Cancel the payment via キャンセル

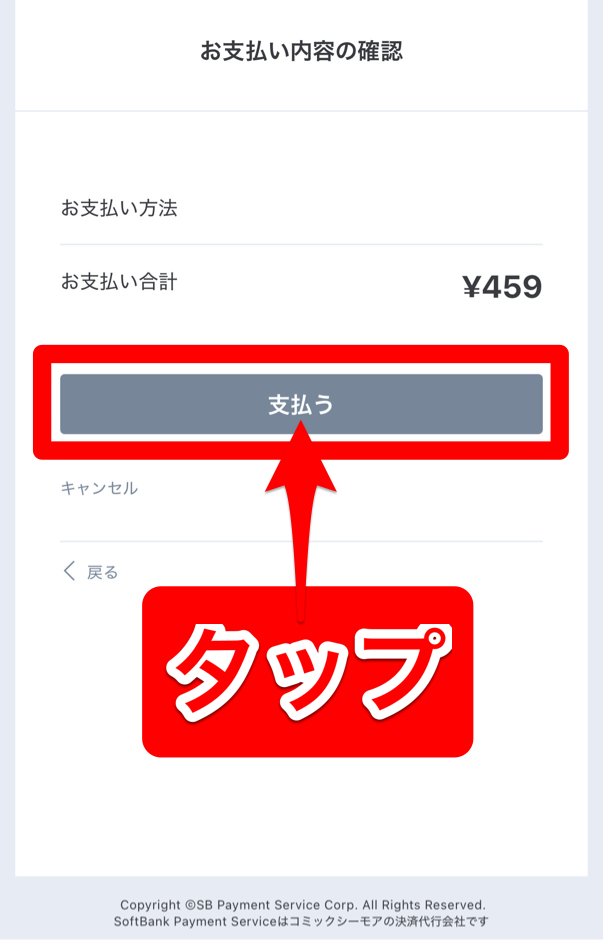[99, 488]
